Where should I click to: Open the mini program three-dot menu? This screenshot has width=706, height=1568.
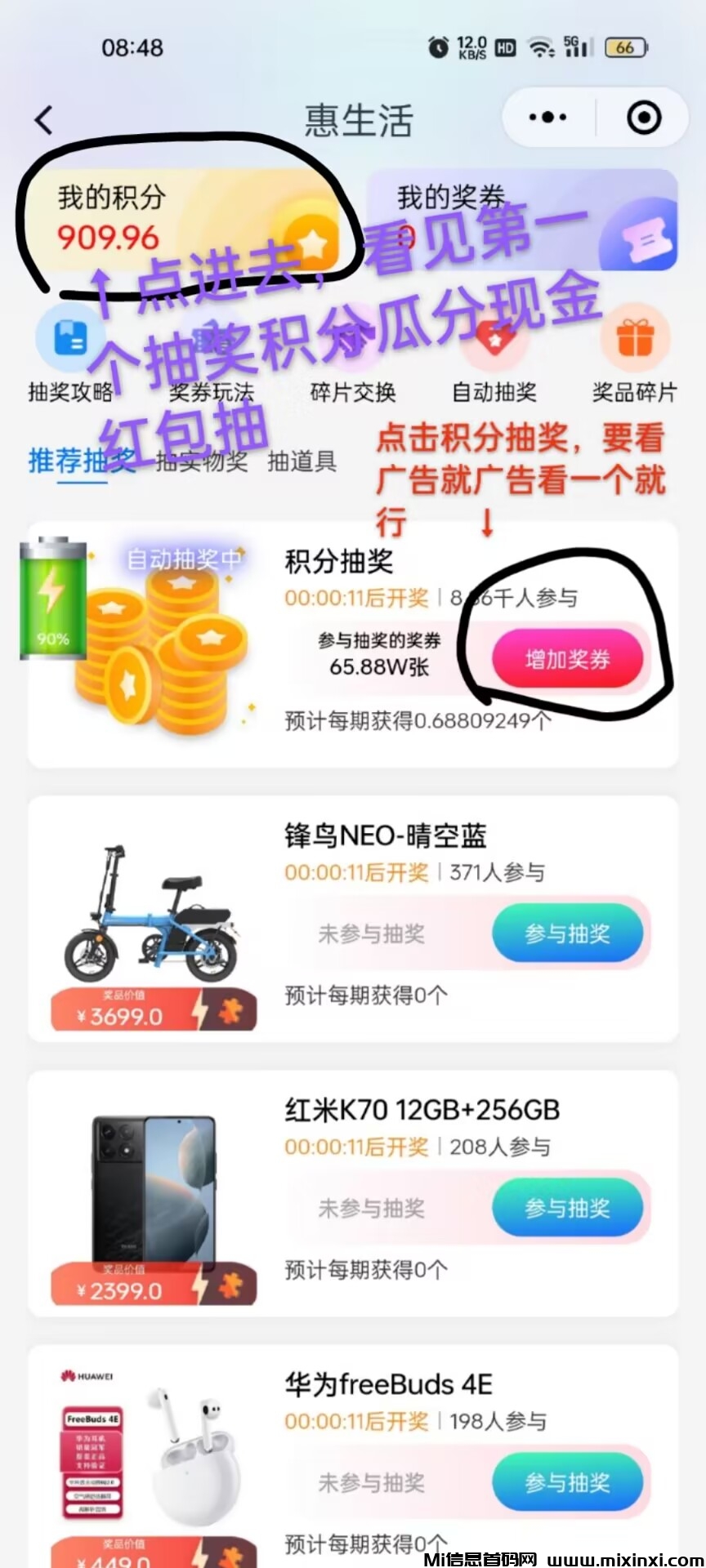click(547, 118)
